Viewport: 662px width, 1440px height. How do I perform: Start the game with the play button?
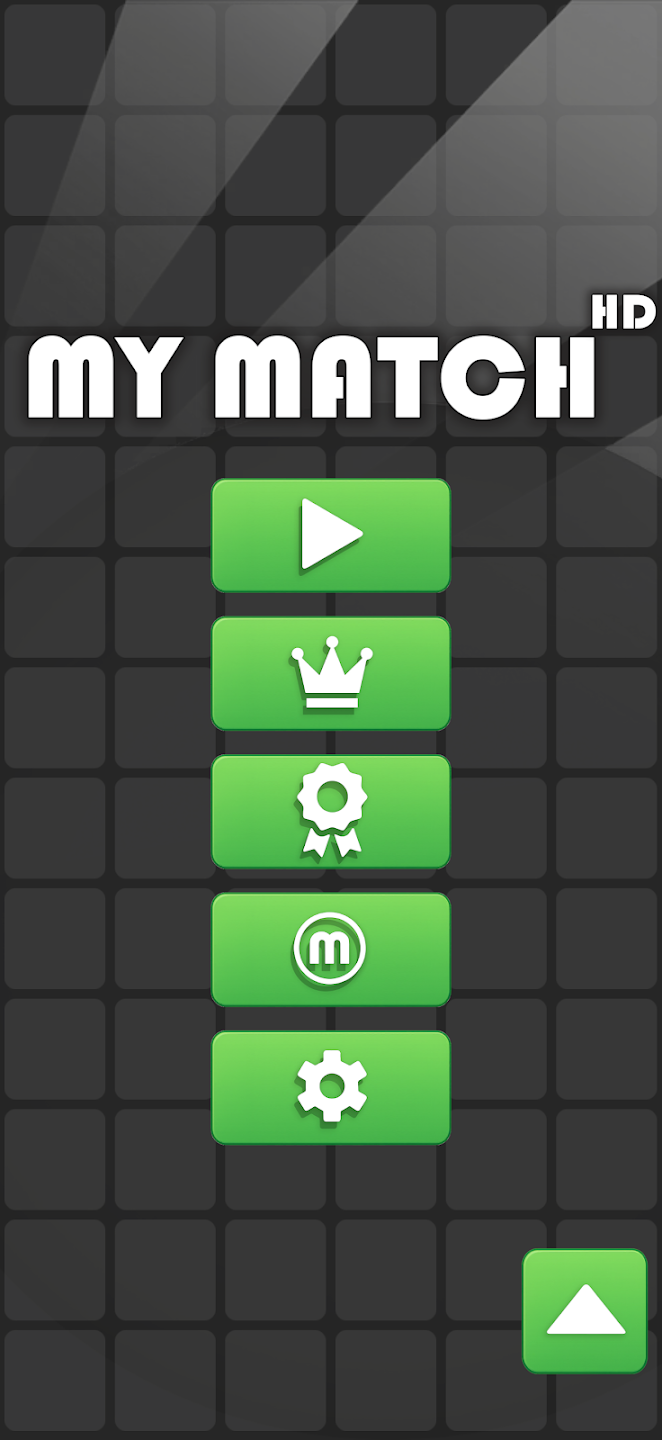[331, 535]
